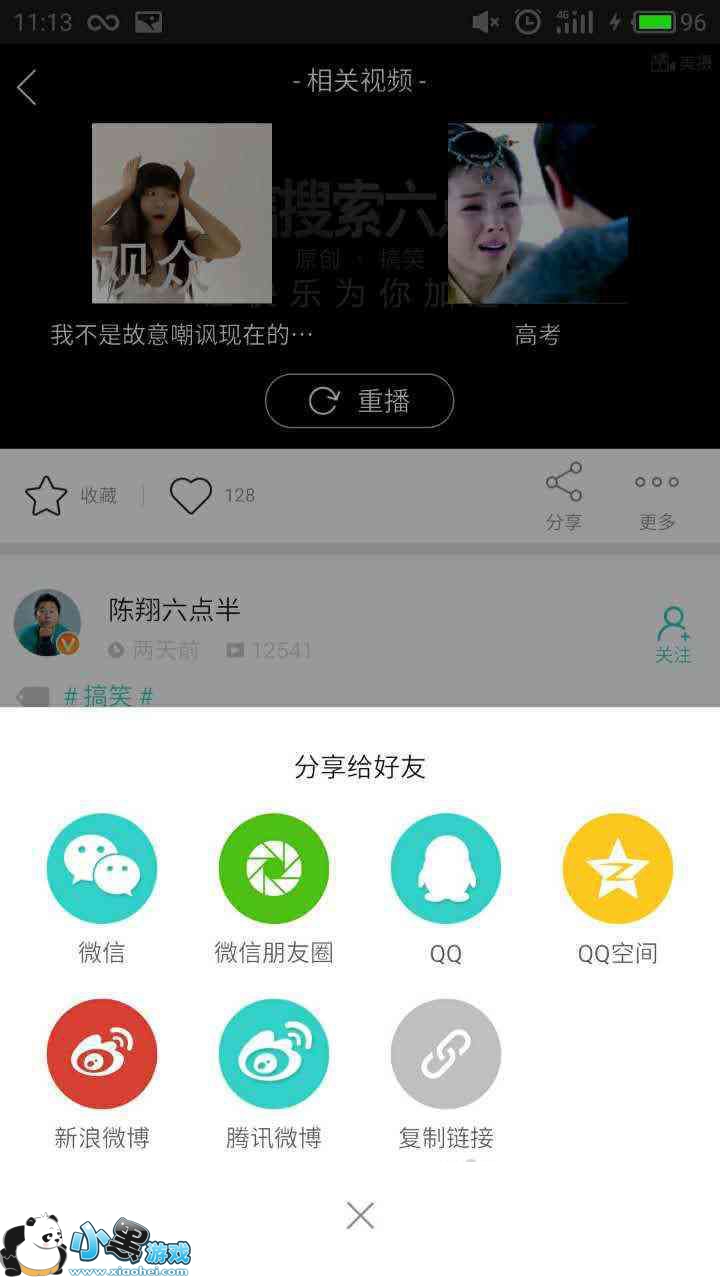Share to QQ空间

click(617, 868)
